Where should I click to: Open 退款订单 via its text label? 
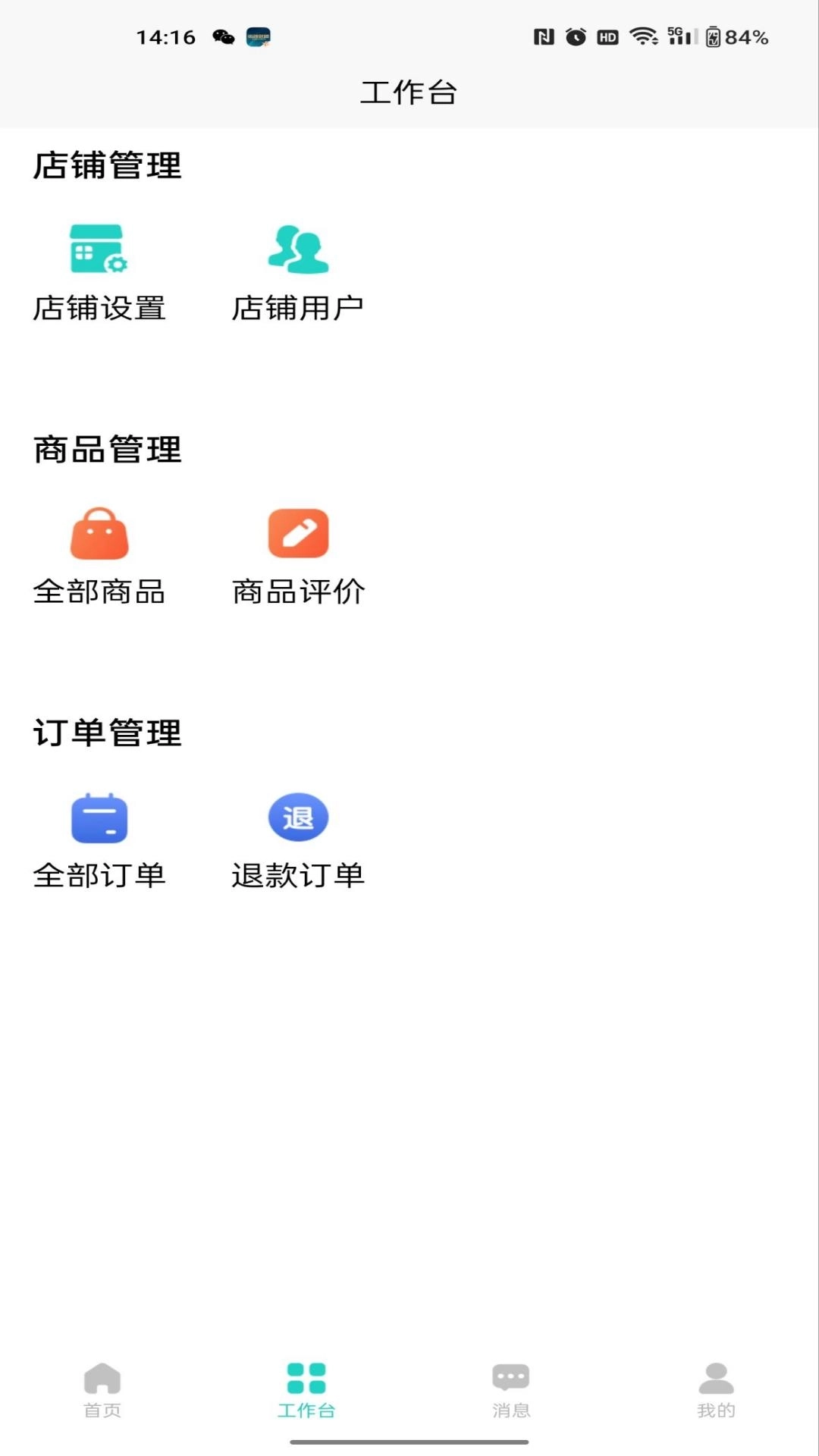(298, 876)
